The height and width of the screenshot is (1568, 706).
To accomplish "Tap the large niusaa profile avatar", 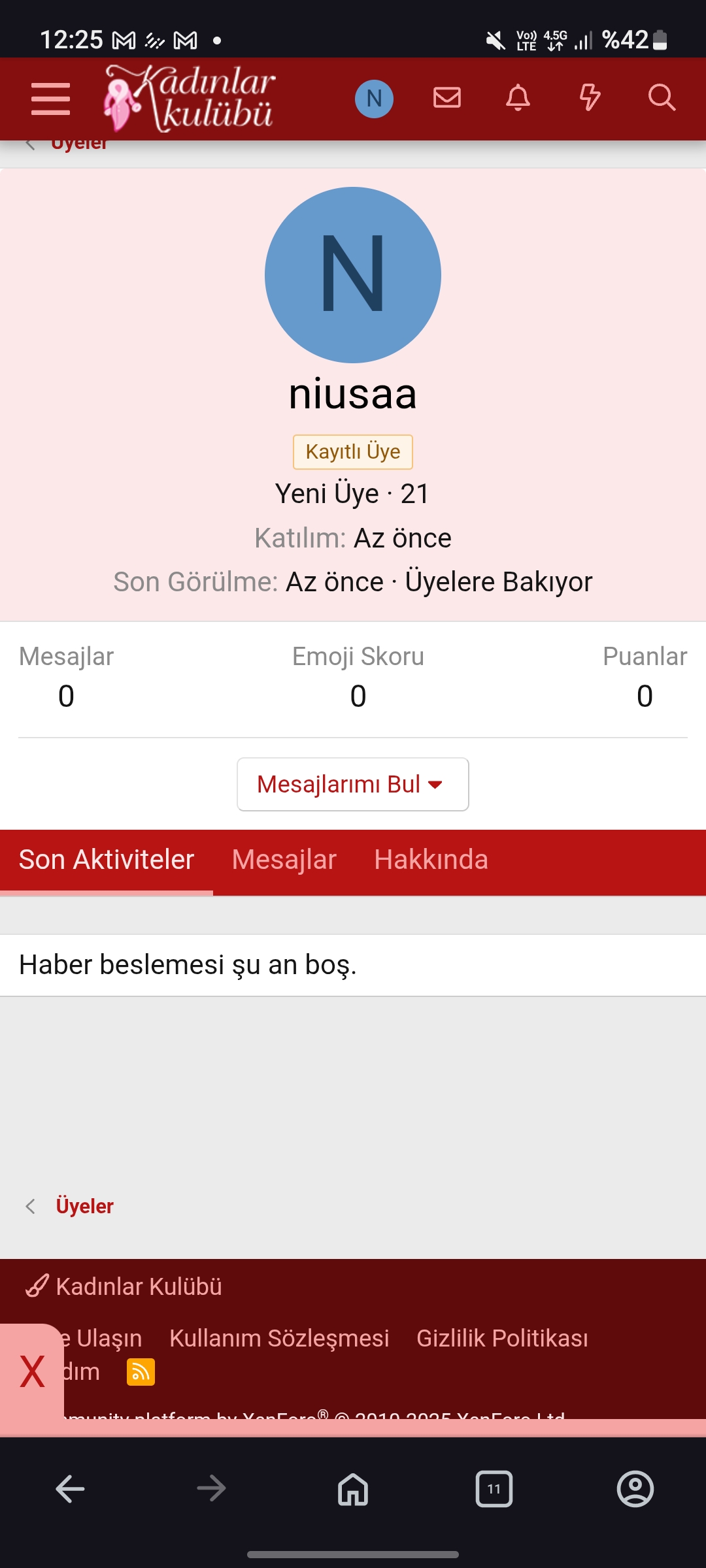I will [353, 275].
